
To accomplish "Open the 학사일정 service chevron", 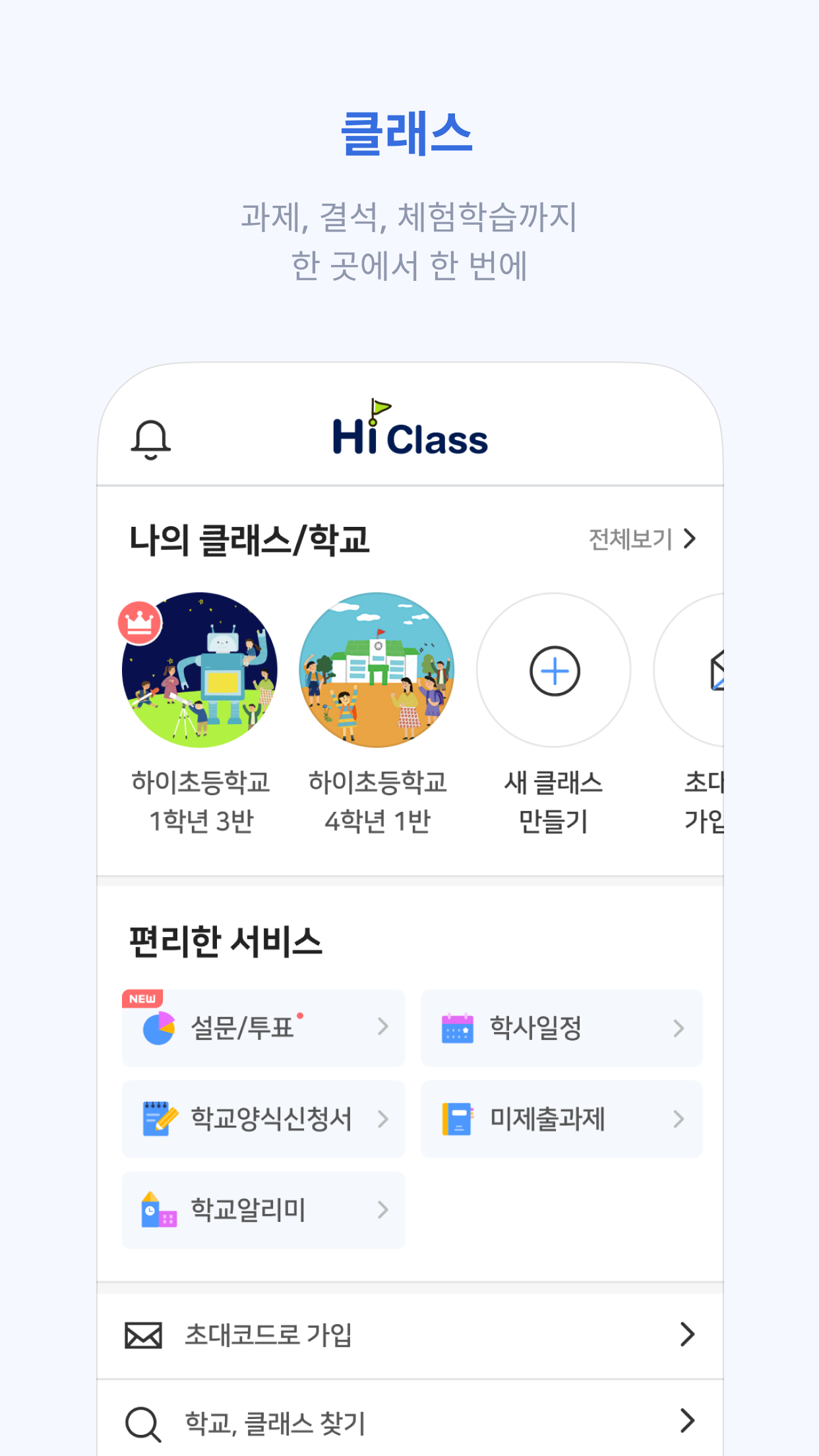I will [x=680, y=1029].
